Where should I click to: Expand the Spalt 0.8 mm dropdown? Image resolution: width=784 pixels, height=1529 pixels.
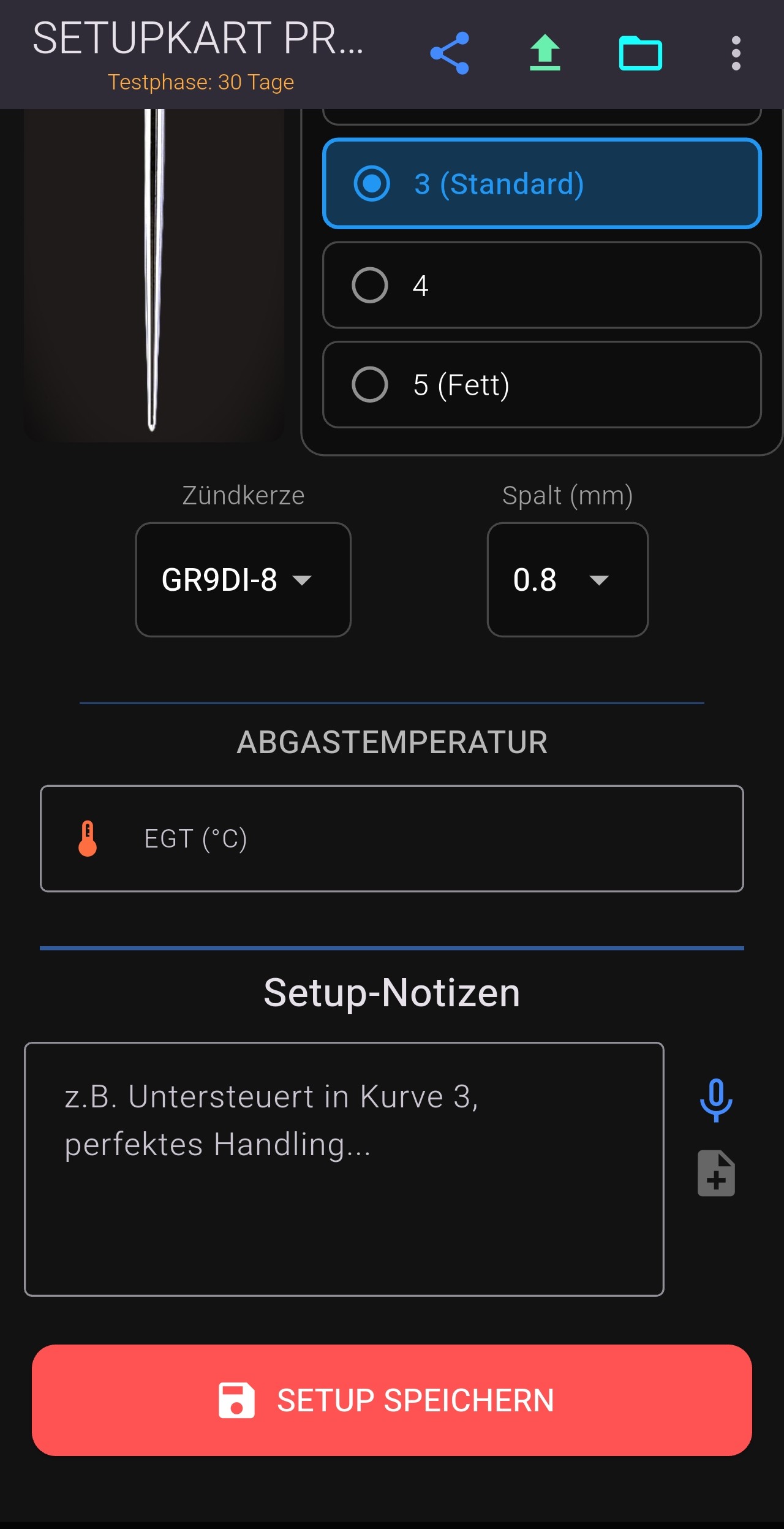[x=567, y=580]
